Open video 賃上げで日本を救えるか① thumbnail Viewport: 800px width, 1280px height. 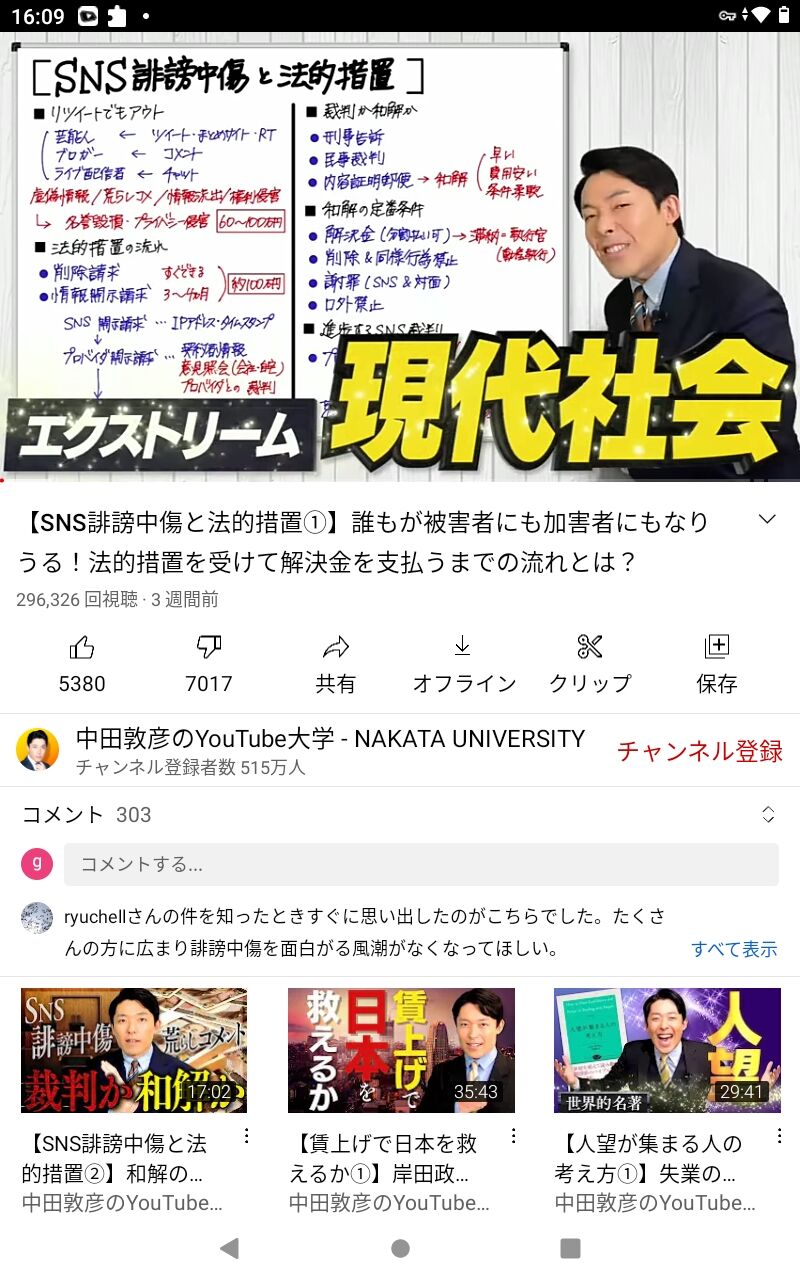point(401,1050)
